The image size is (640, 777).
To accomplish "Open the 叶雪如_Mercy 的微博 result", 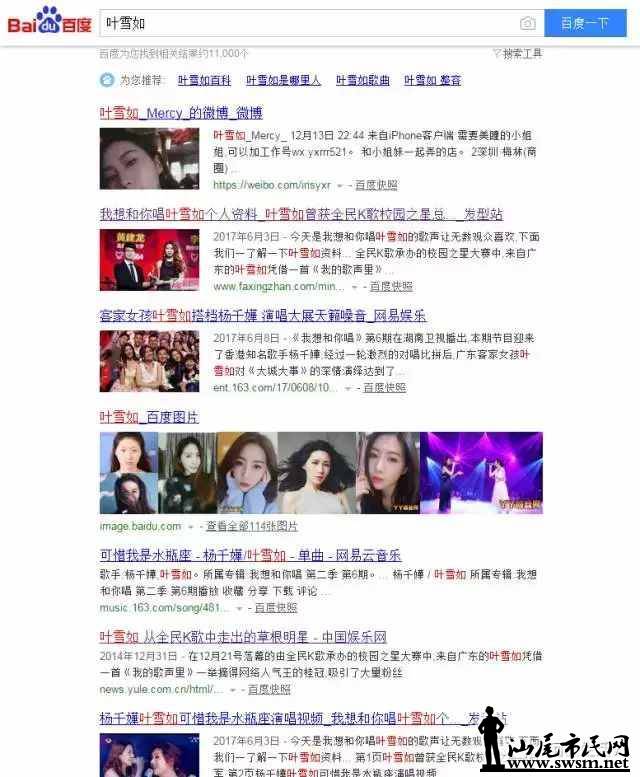I will (181, 113).
